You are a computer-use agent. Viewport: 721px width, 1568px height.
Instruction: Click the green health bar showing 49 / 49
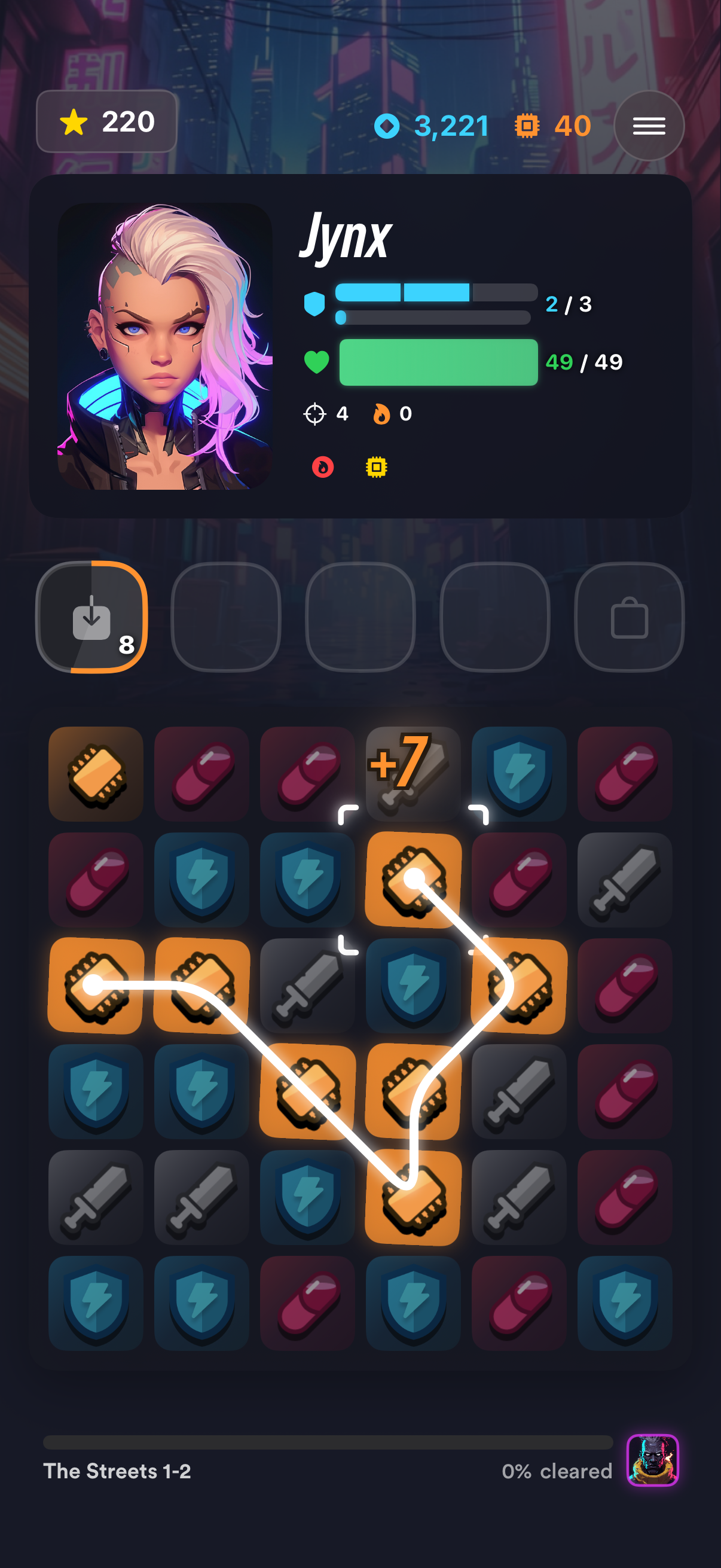tap(437, 362)
